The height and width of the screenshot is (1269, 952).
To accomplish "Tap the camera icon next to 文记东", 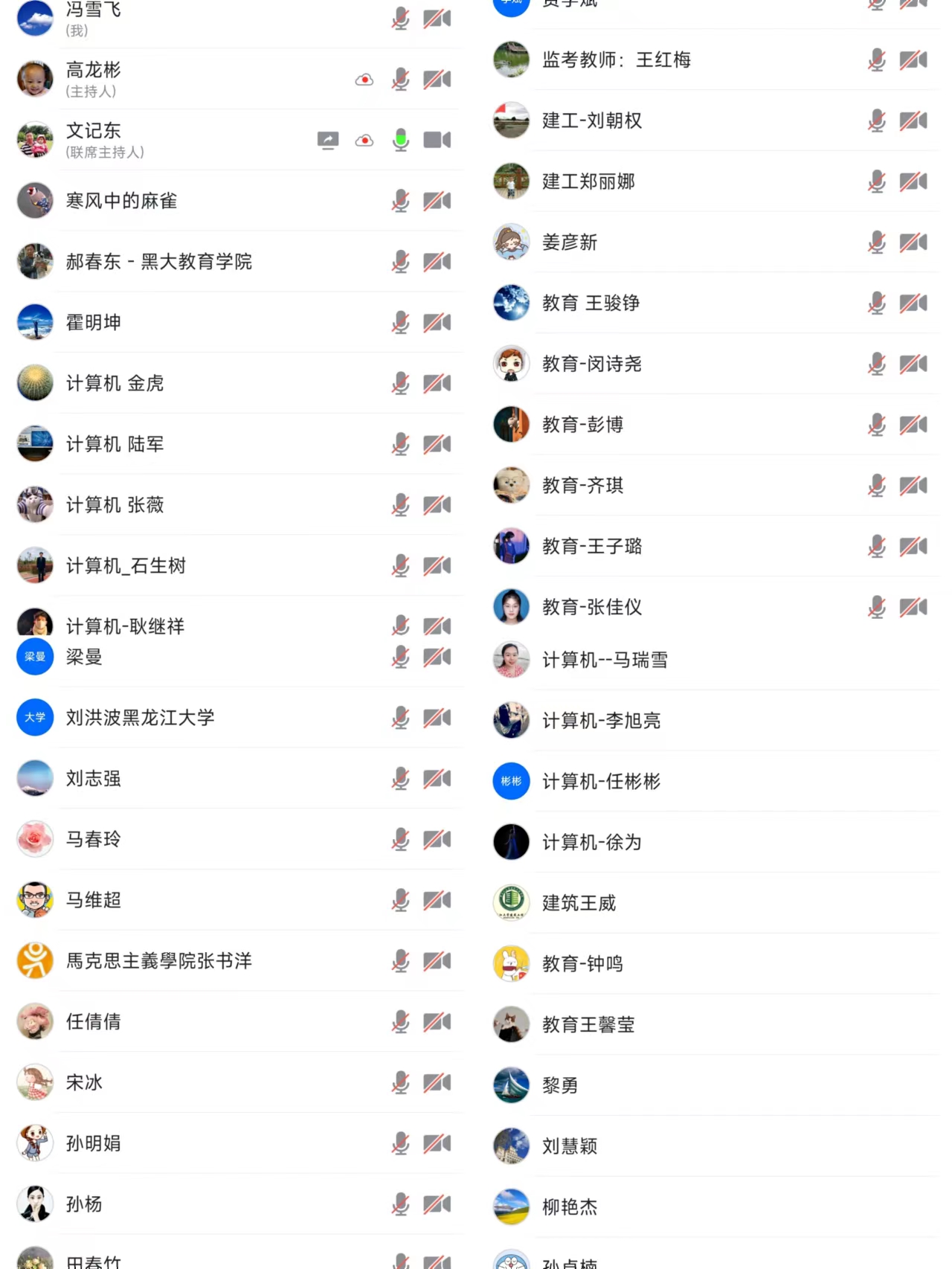I will pyautogui.click(x=437, y=140).
